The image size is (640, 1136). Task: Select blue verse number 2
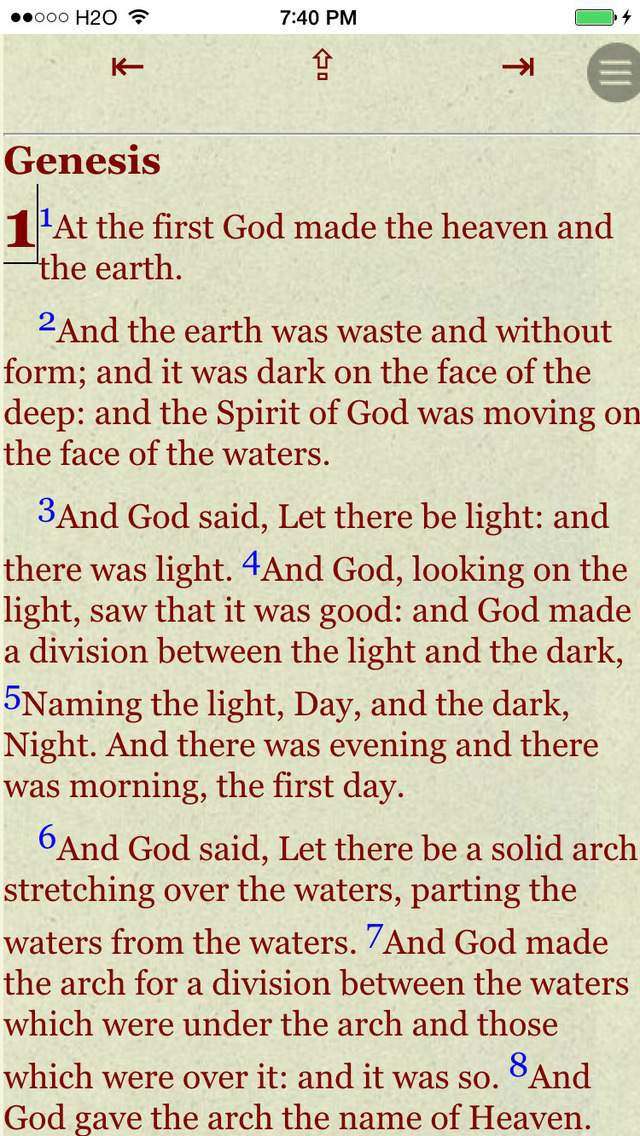47,322
